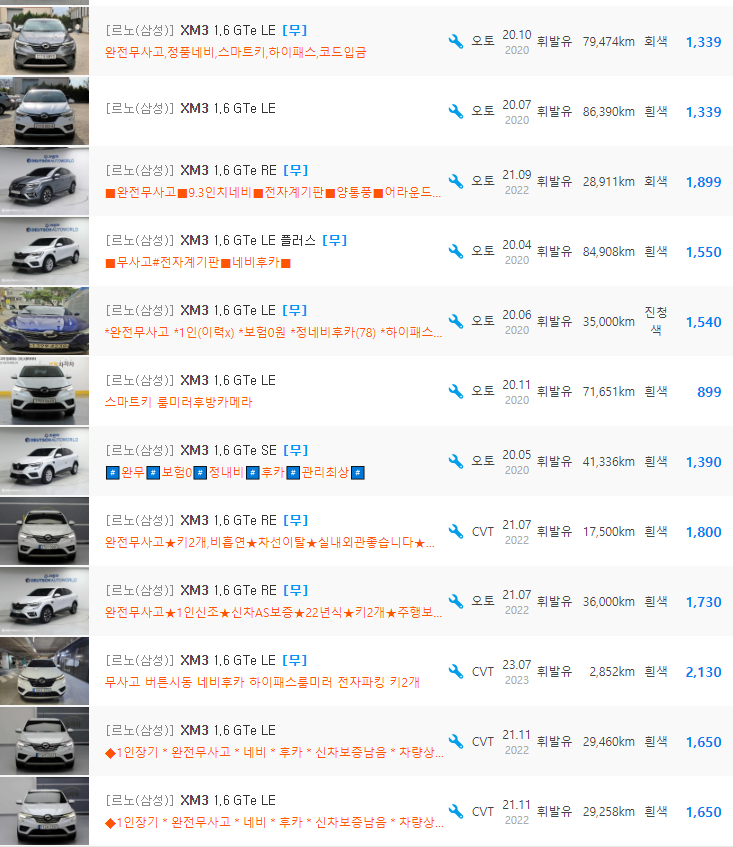Click the thumbnail of the blue XM3
This screenshot has height=847, width=733.
(x=44, y=321)
